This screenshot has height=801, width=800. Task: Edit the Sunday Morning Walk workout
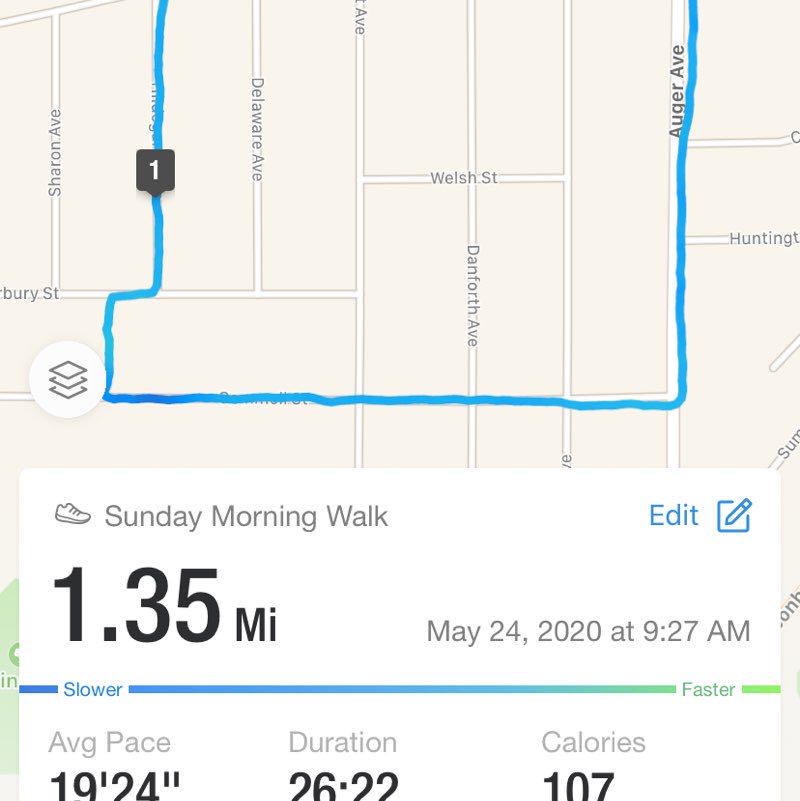[x=700, y=516]
